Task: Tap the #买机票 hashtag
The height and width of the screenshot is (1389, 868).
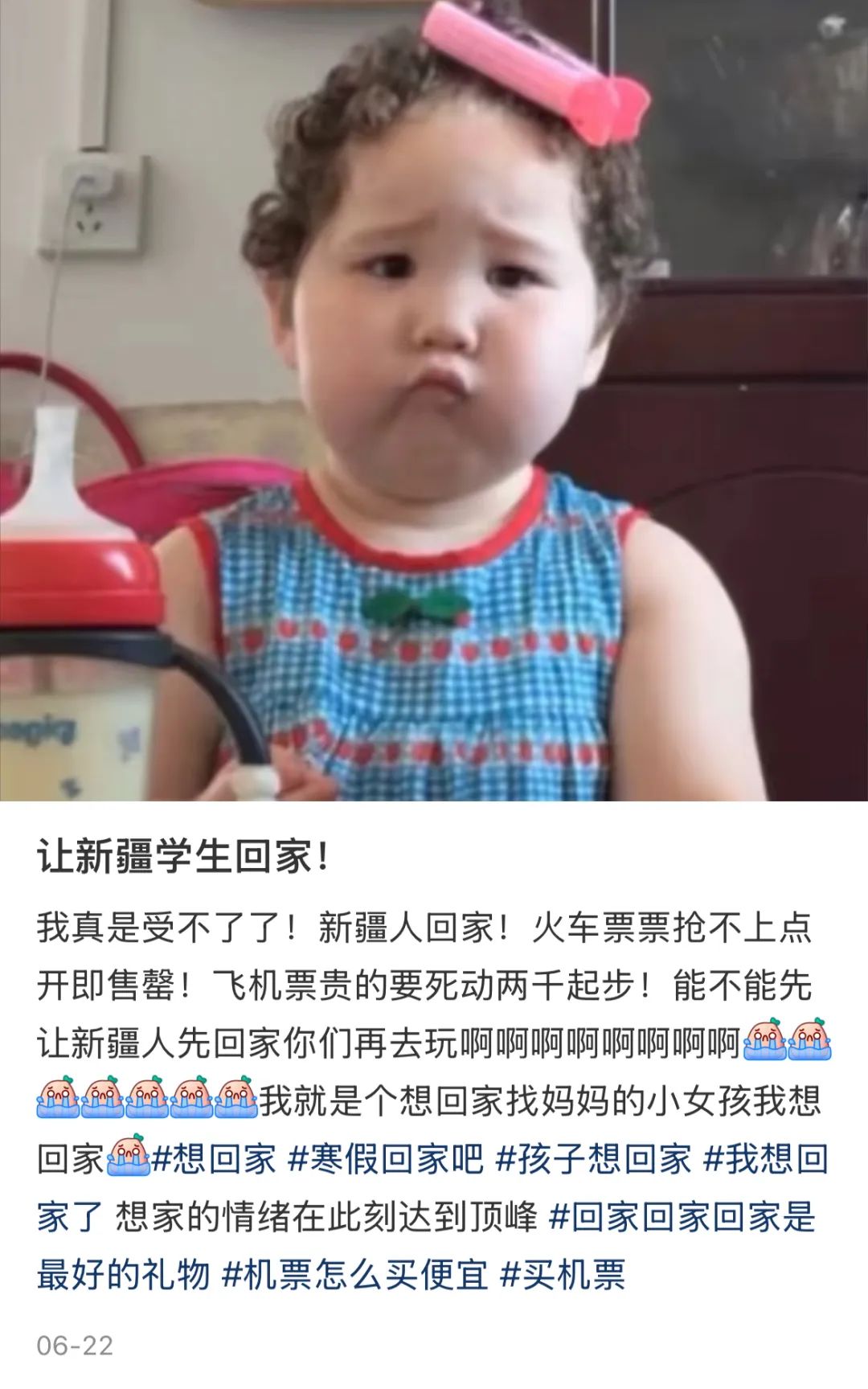Action: tap(563, 1275)
